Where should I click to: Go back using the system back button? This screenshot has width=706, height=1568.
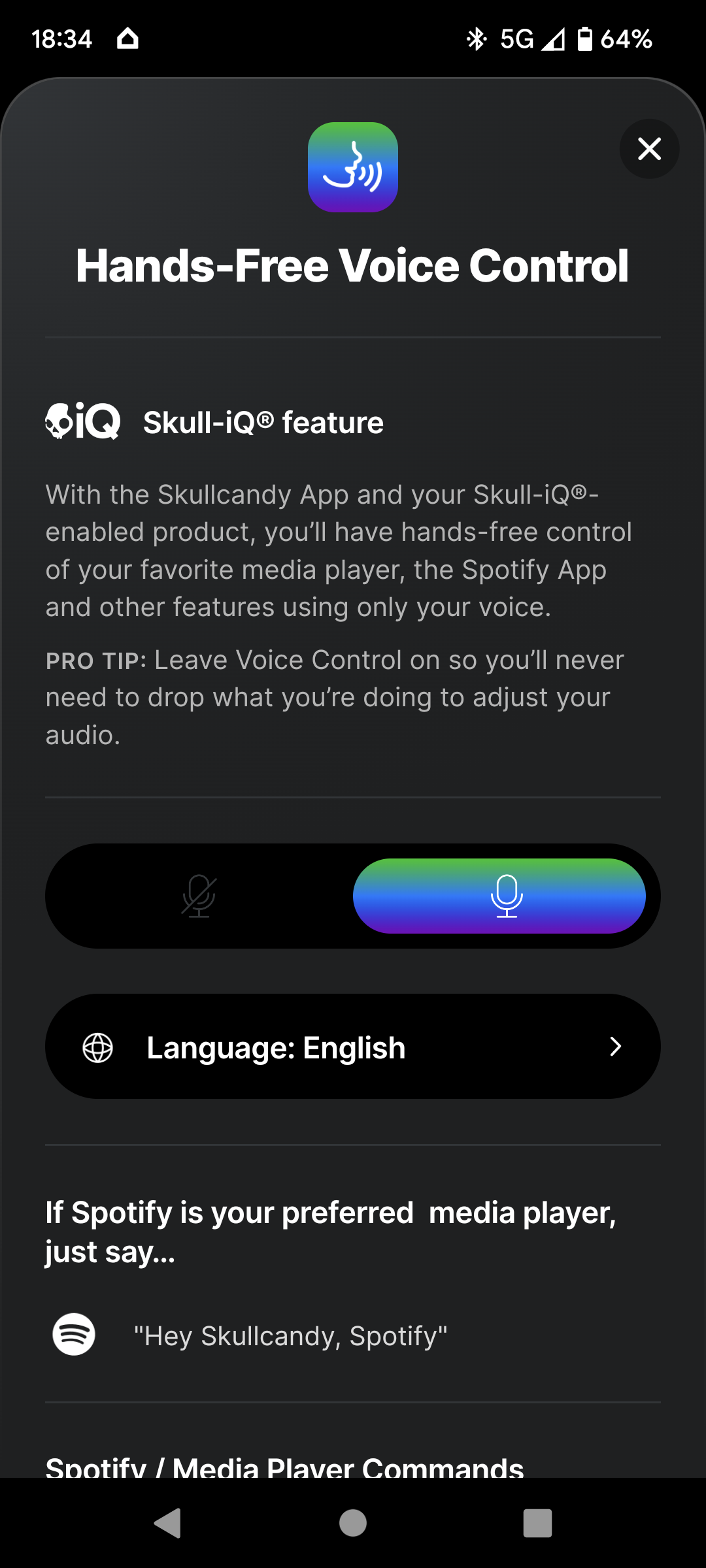[168, 1523]
